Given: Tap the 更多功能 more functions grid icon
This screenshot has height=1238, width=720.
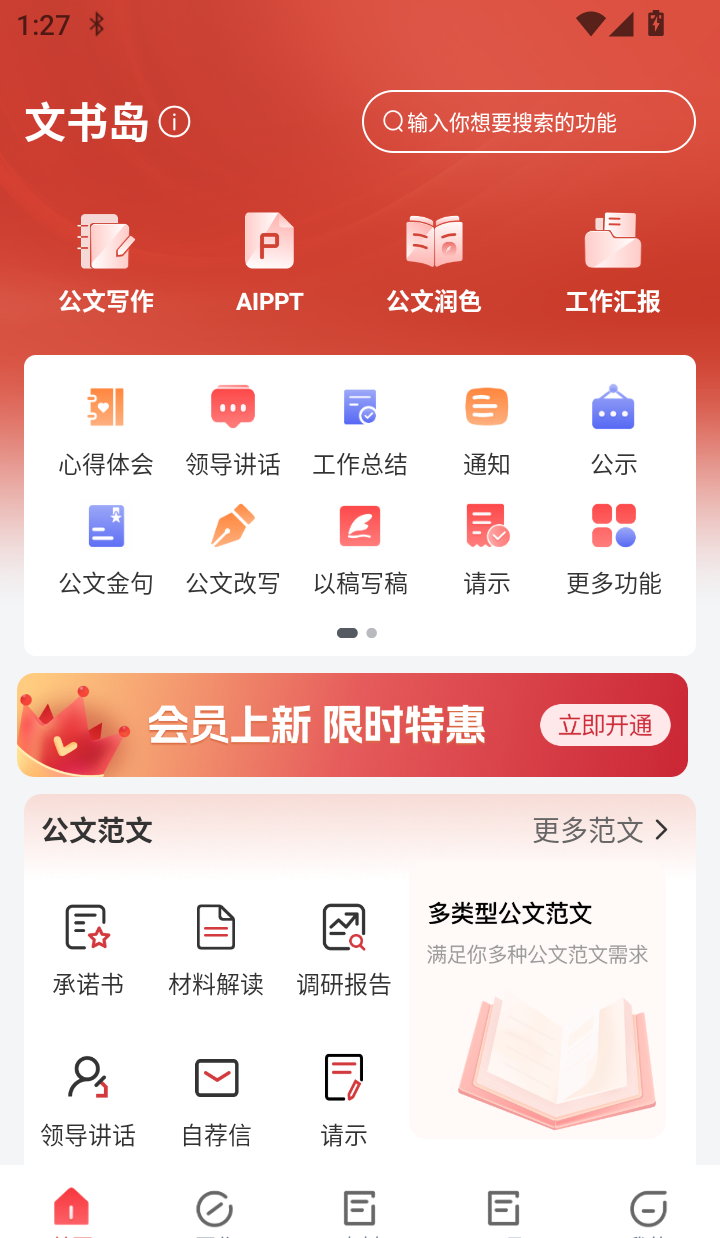Looking at the screenshot, I should [x=613, y=545].
